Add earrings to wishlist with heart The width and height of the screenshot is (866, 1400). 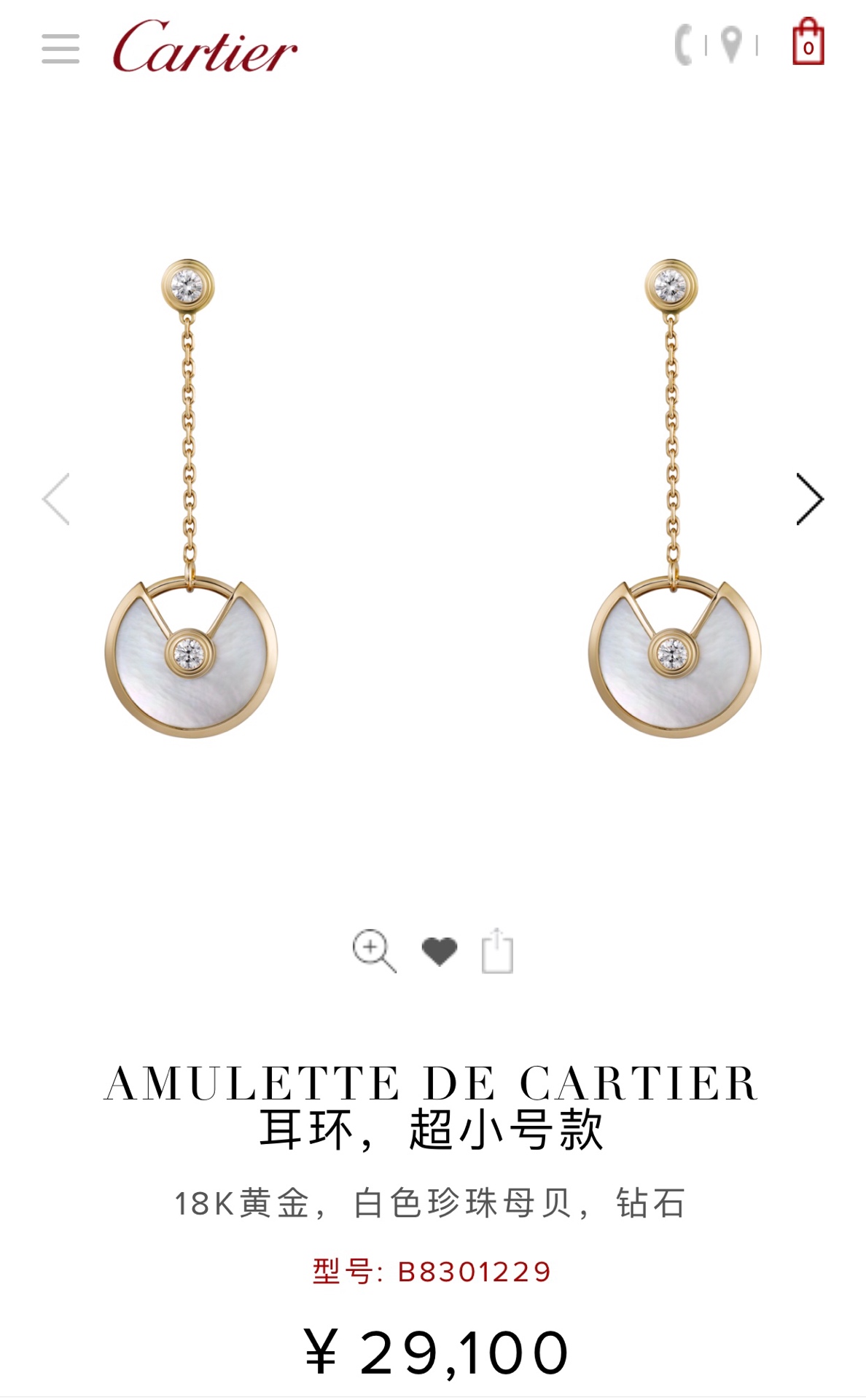[x=440, y=951]
